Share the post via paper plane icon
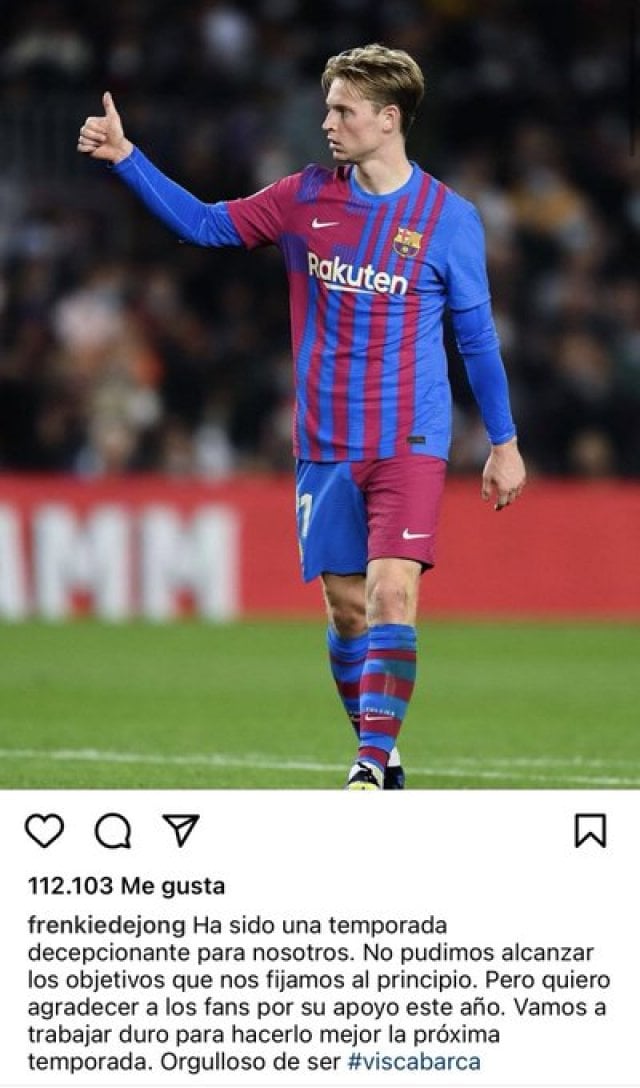This screenshot has height=1088, width=640. coord(181,830)
